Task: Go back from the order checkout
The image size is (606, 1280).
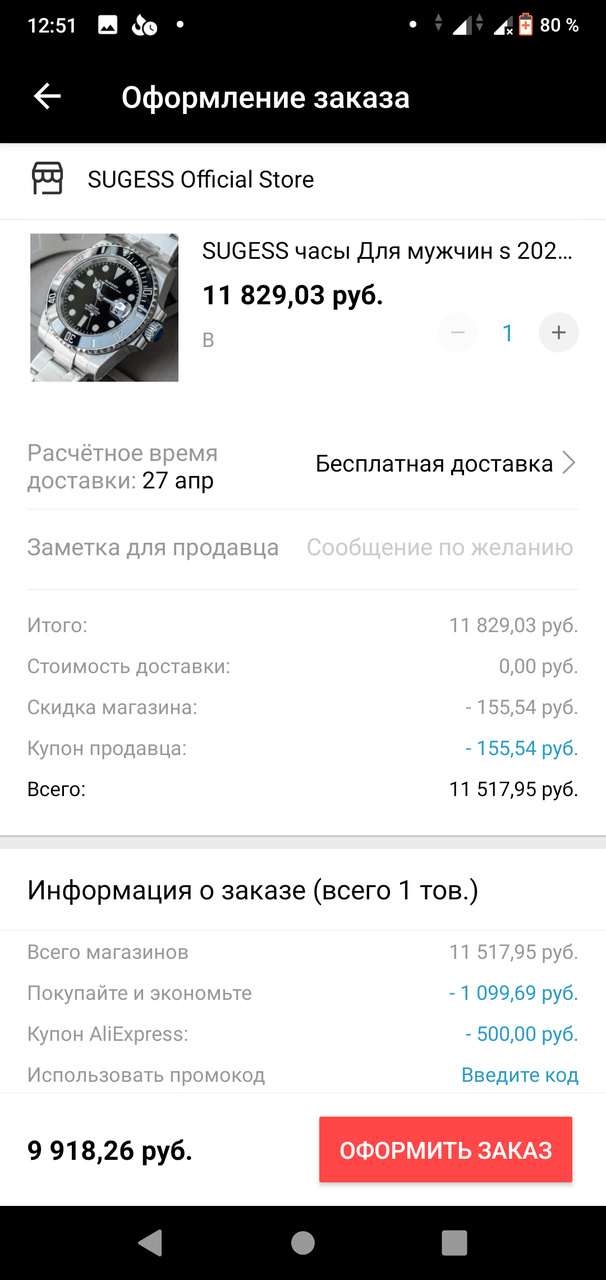Action: point(47,96)
